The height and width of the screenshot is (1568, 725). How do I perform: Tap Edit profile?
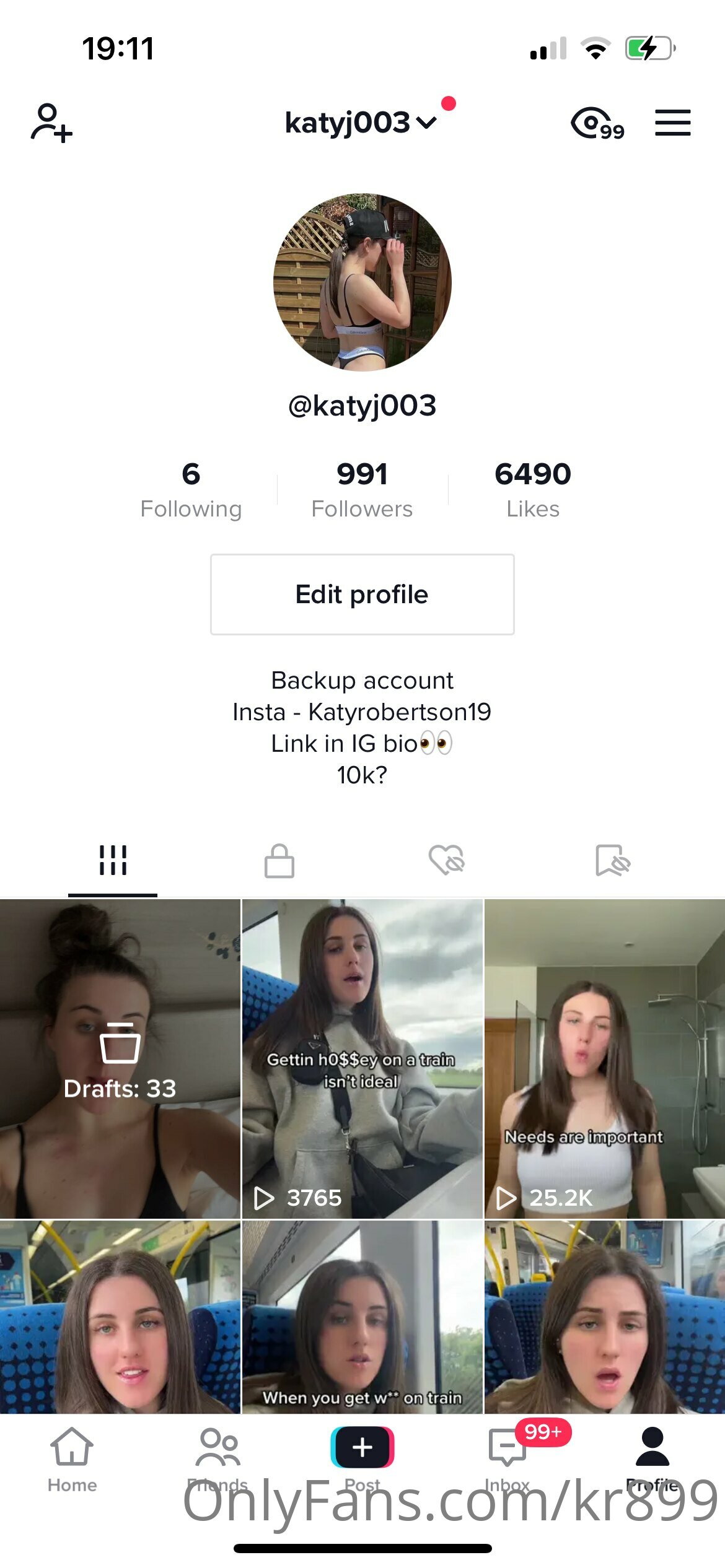tap(362, 595)
